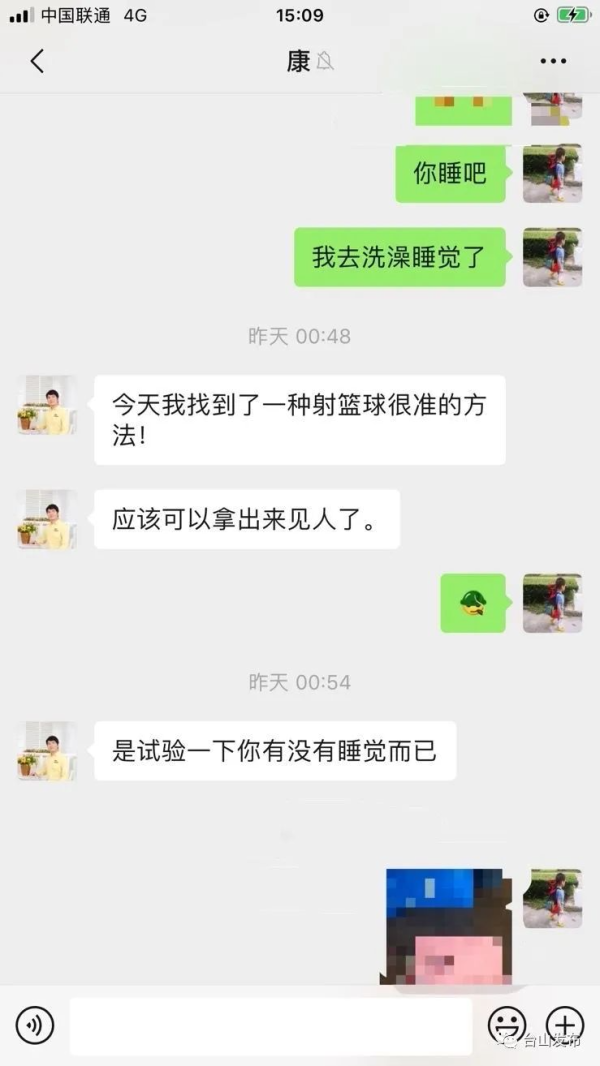This screenshot has width=600, height=1066.
Task: Open the chat overflow menu
Action: click(x=553, y=61)
